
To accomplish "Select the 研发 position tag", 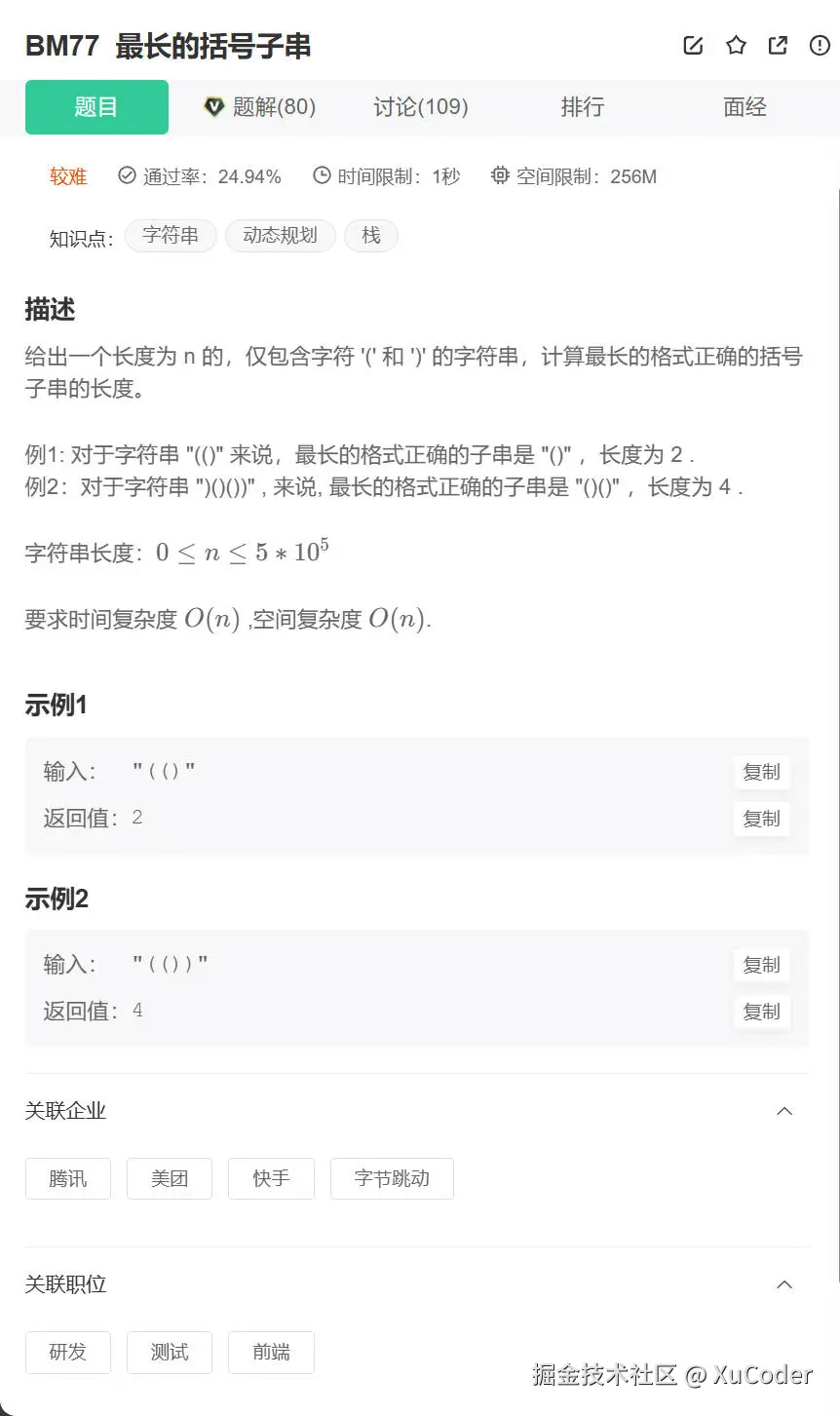I will [x=68, y=1352].
